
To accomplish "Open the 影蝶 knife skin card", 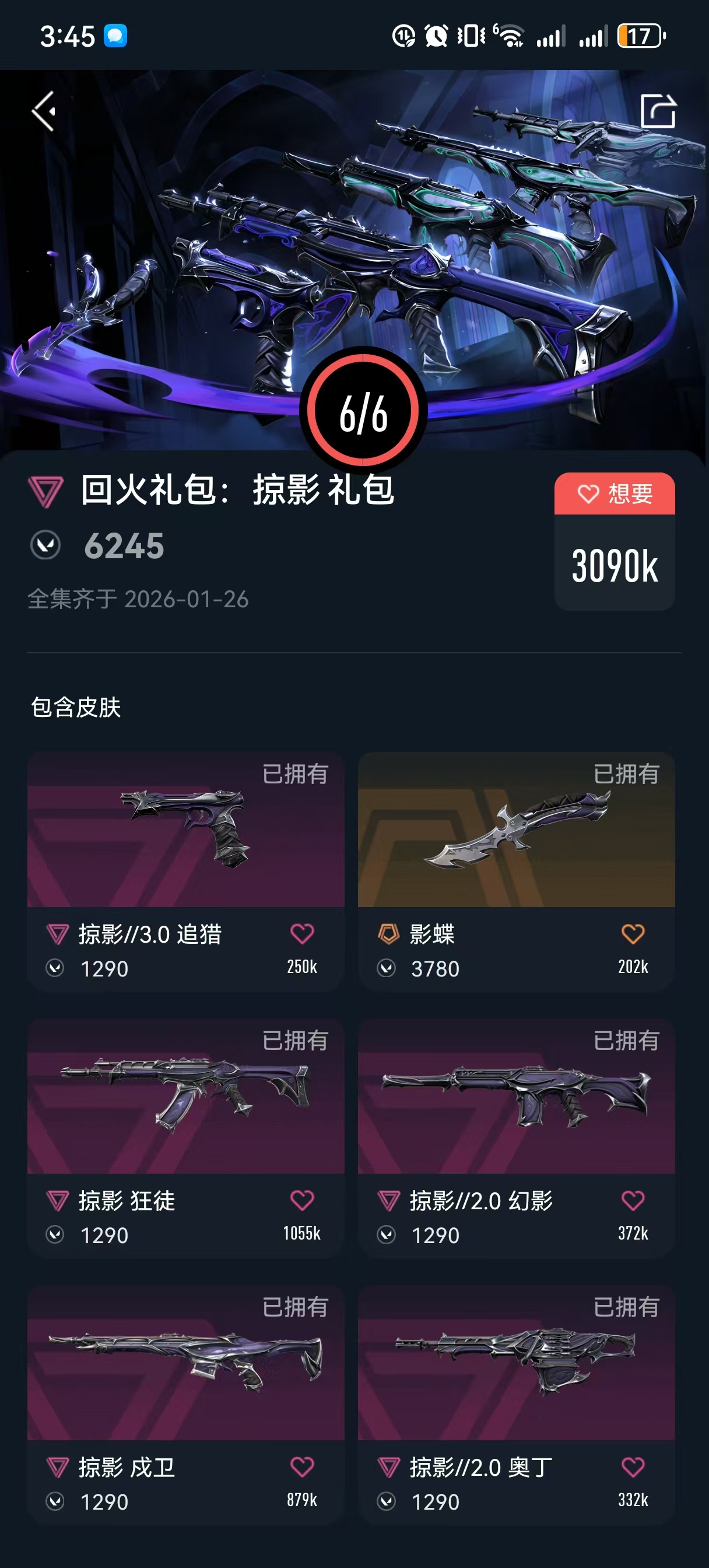I will coord(516,871).
